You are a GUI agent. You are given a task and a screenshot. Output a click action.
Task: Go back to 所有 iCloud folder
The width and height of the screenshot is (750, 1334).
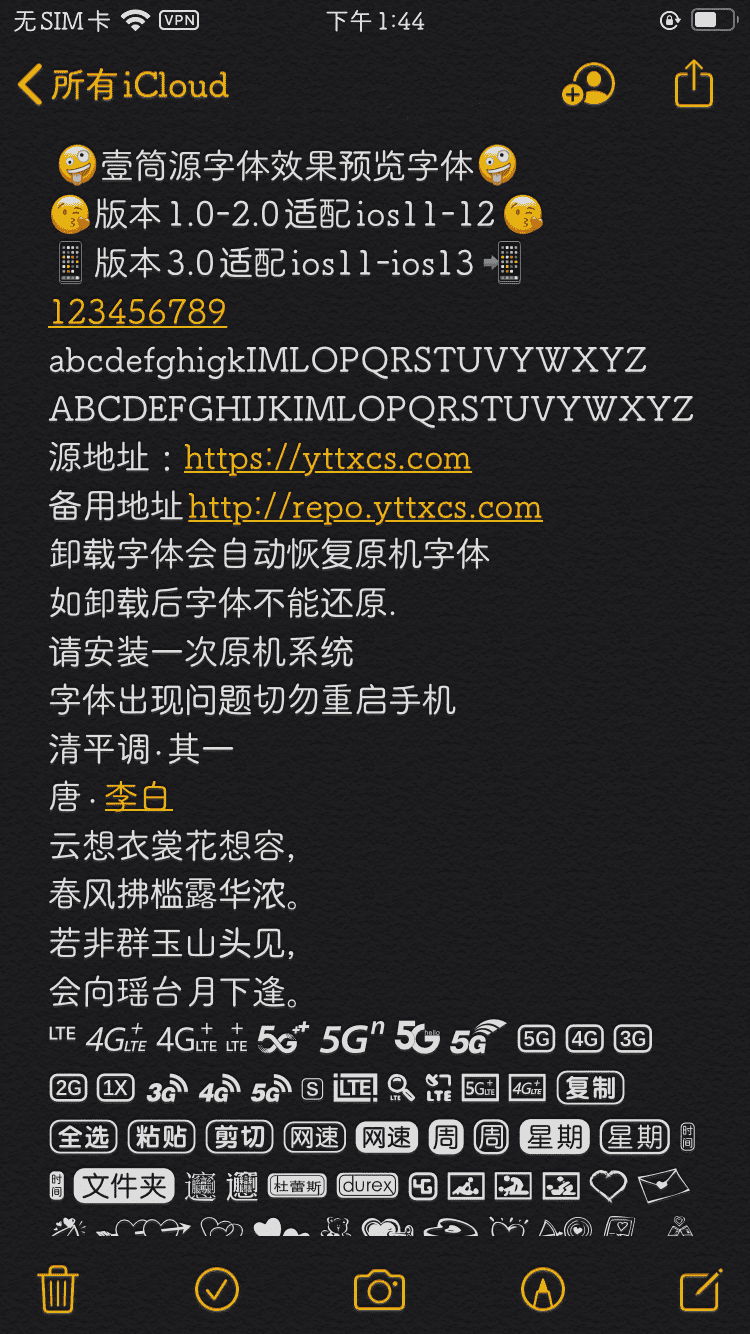tap(122, 85)
